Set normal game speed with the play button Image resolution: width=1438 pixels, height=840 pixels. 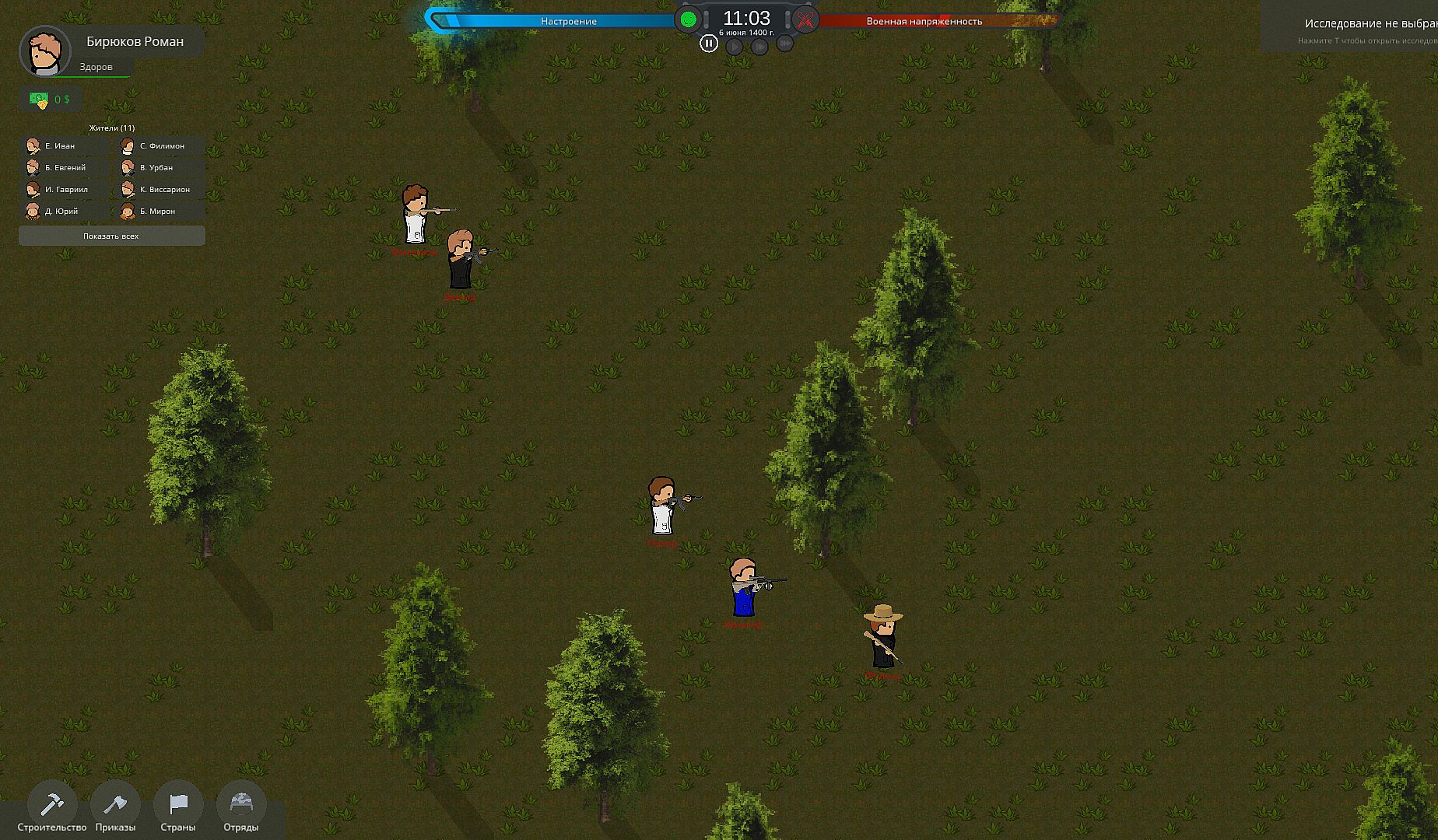click(734, 47)
